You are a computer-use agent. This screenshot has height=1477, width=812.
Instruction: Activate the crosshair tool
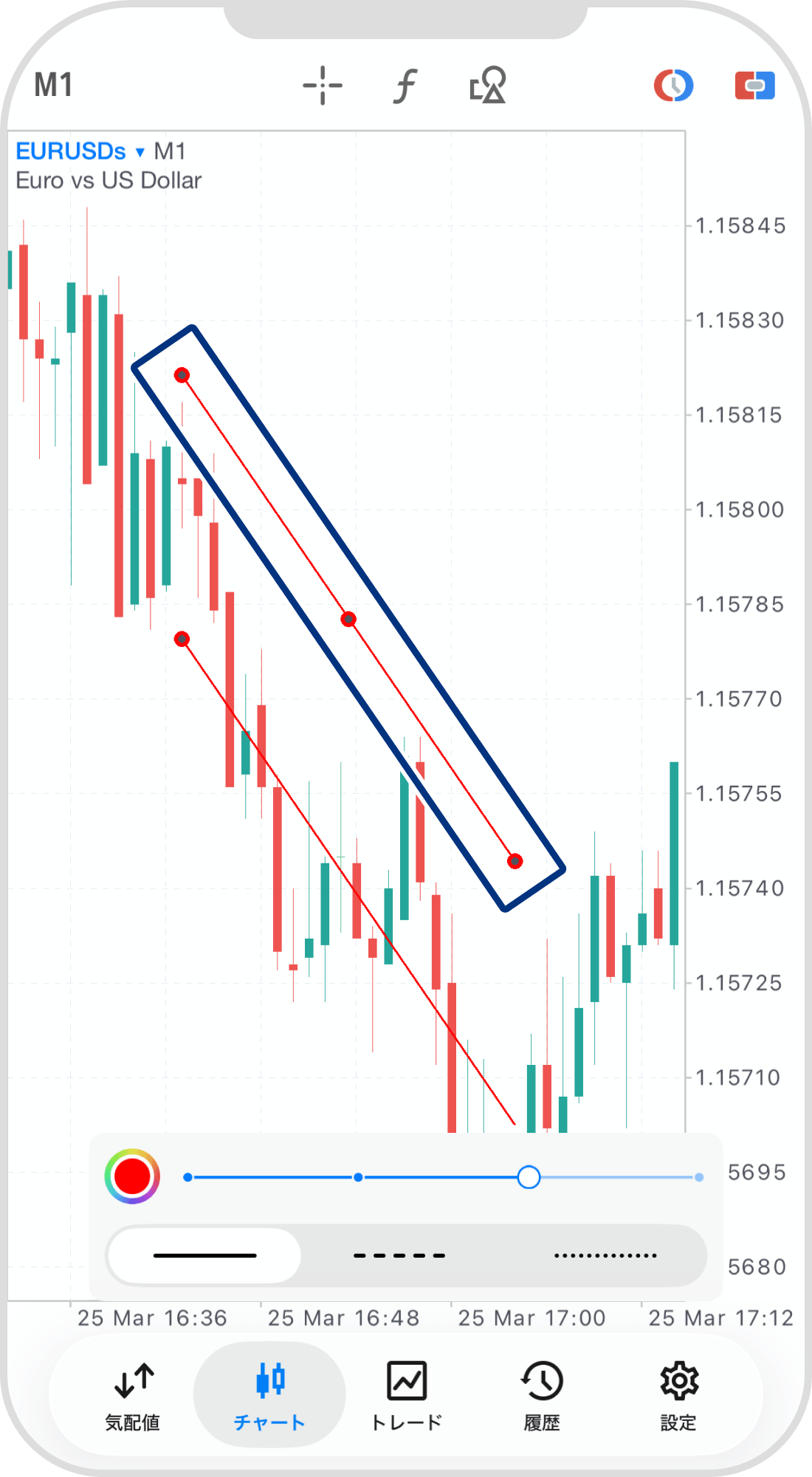click(323, 85)
